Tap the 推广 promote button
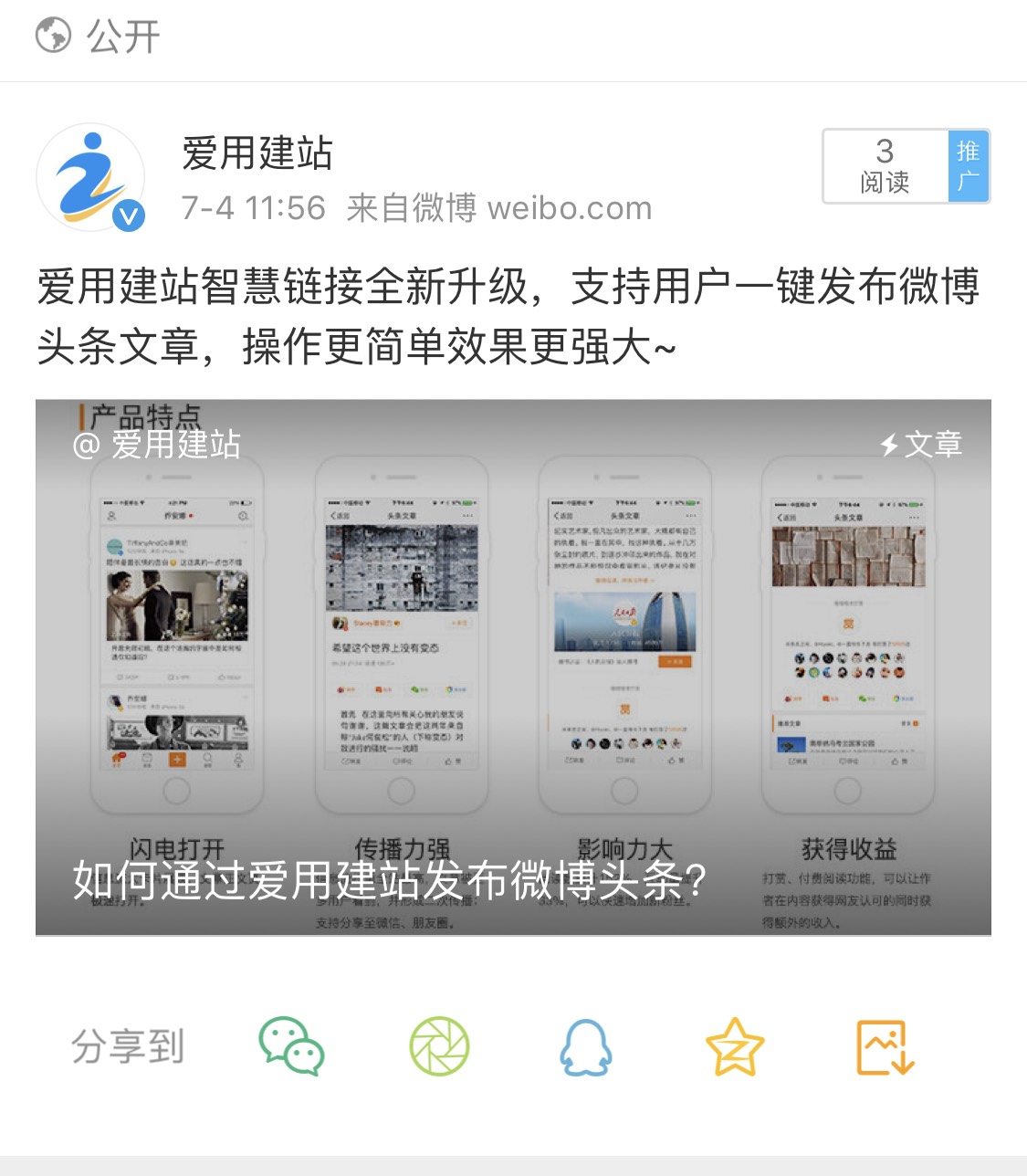 [x=969, y=166]
